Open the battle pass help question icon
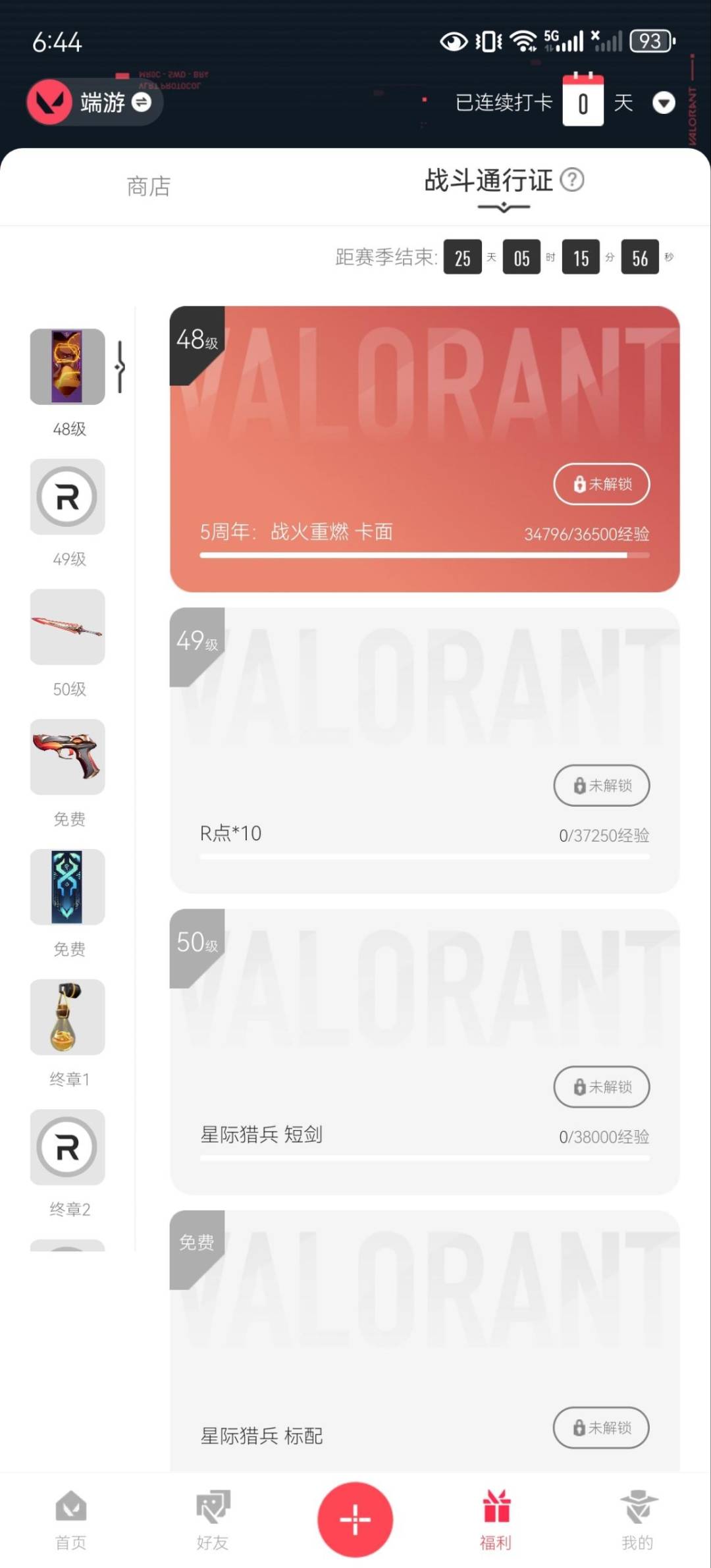Image resolution: width=711 pixels, height=1568 pixels. coord(572,180)
